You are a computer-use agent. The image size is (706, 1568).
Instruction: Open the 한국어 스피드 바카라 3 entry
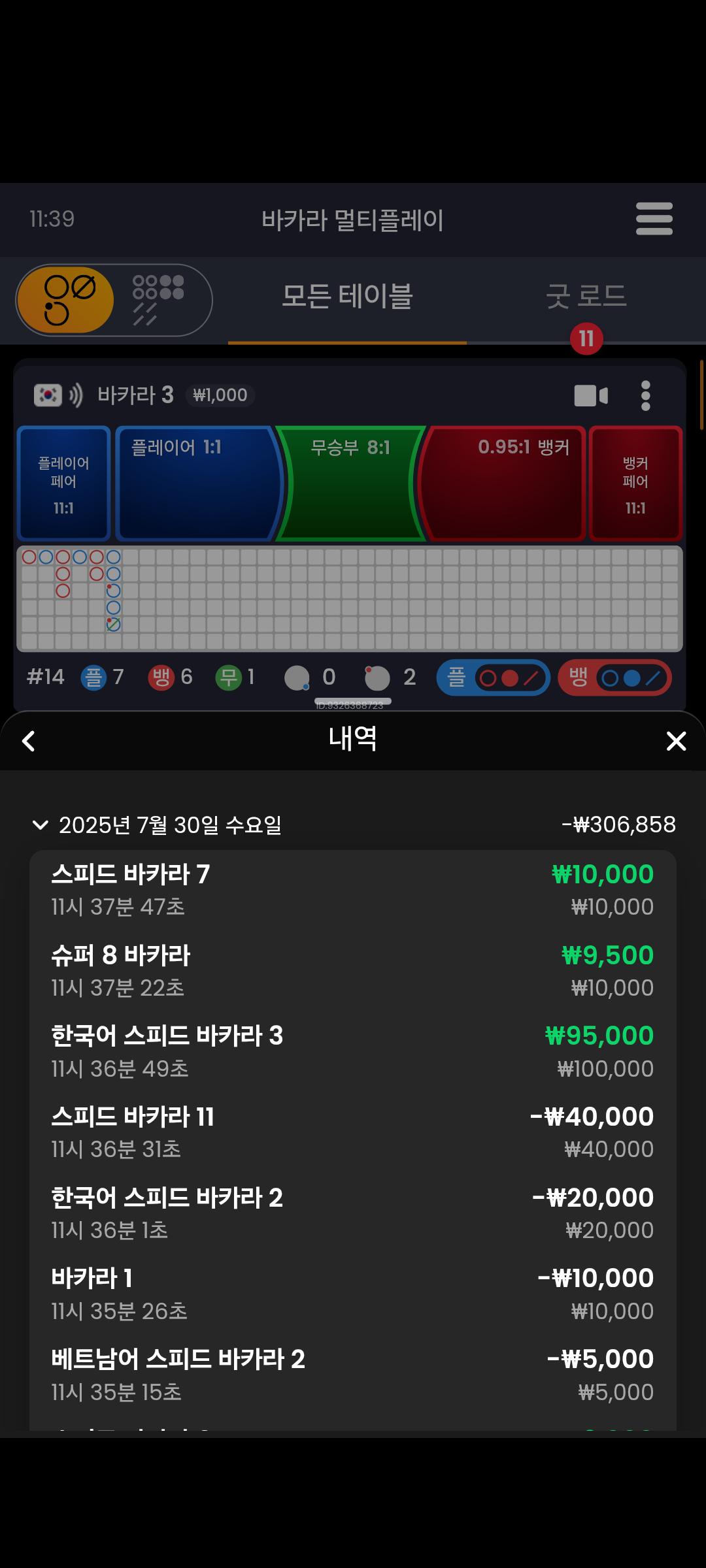point(353,1051)
